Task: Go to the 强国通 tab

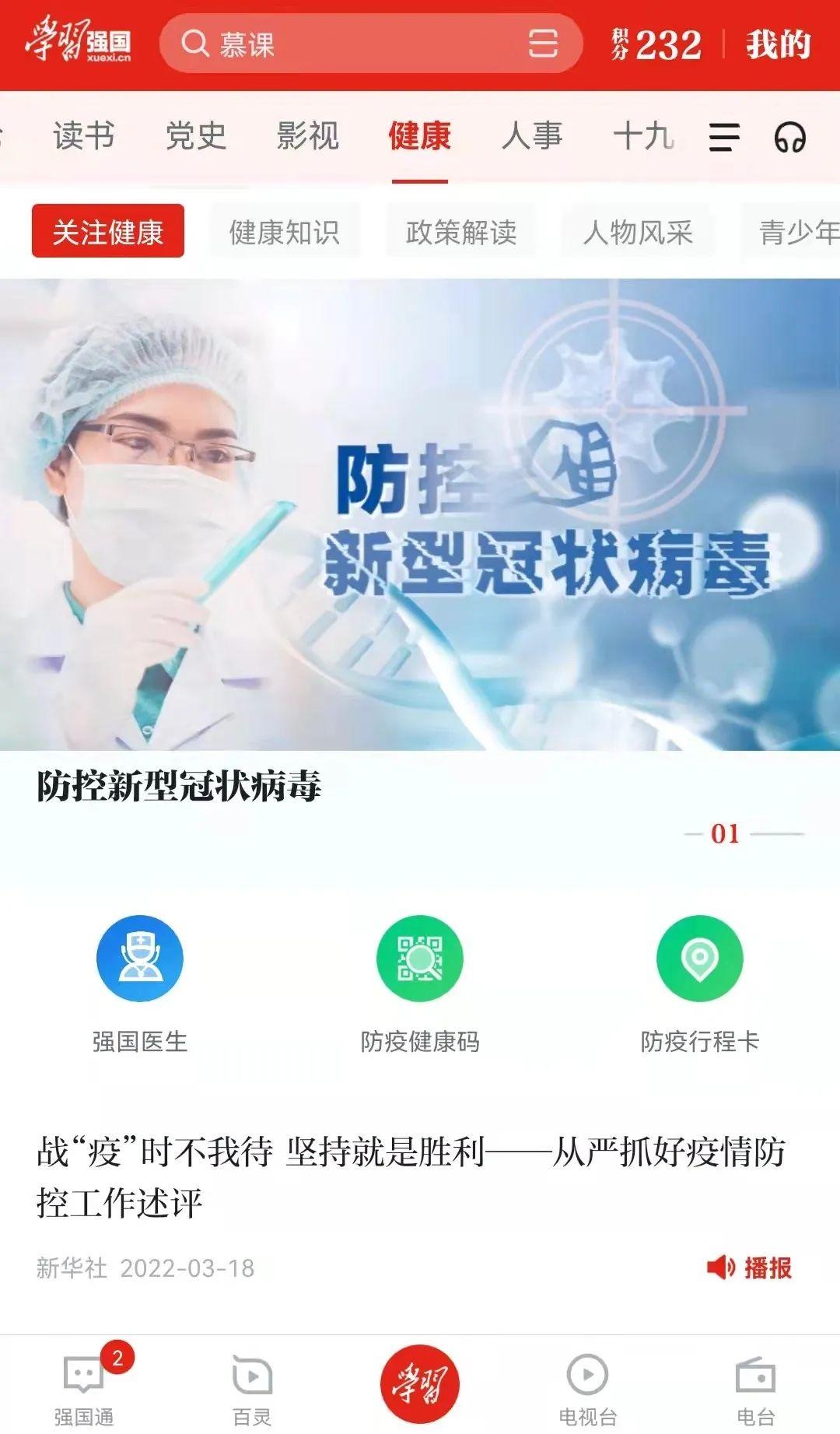Action: click(84, 1388)
